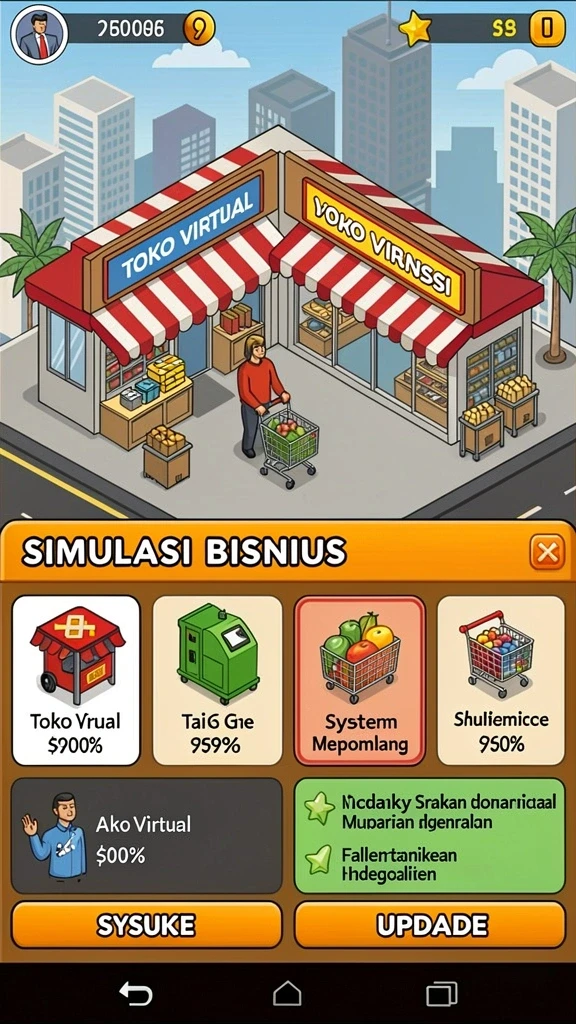
Task: Open the System Mepomlang fruit basket card
Action: (x=360, y=680)
